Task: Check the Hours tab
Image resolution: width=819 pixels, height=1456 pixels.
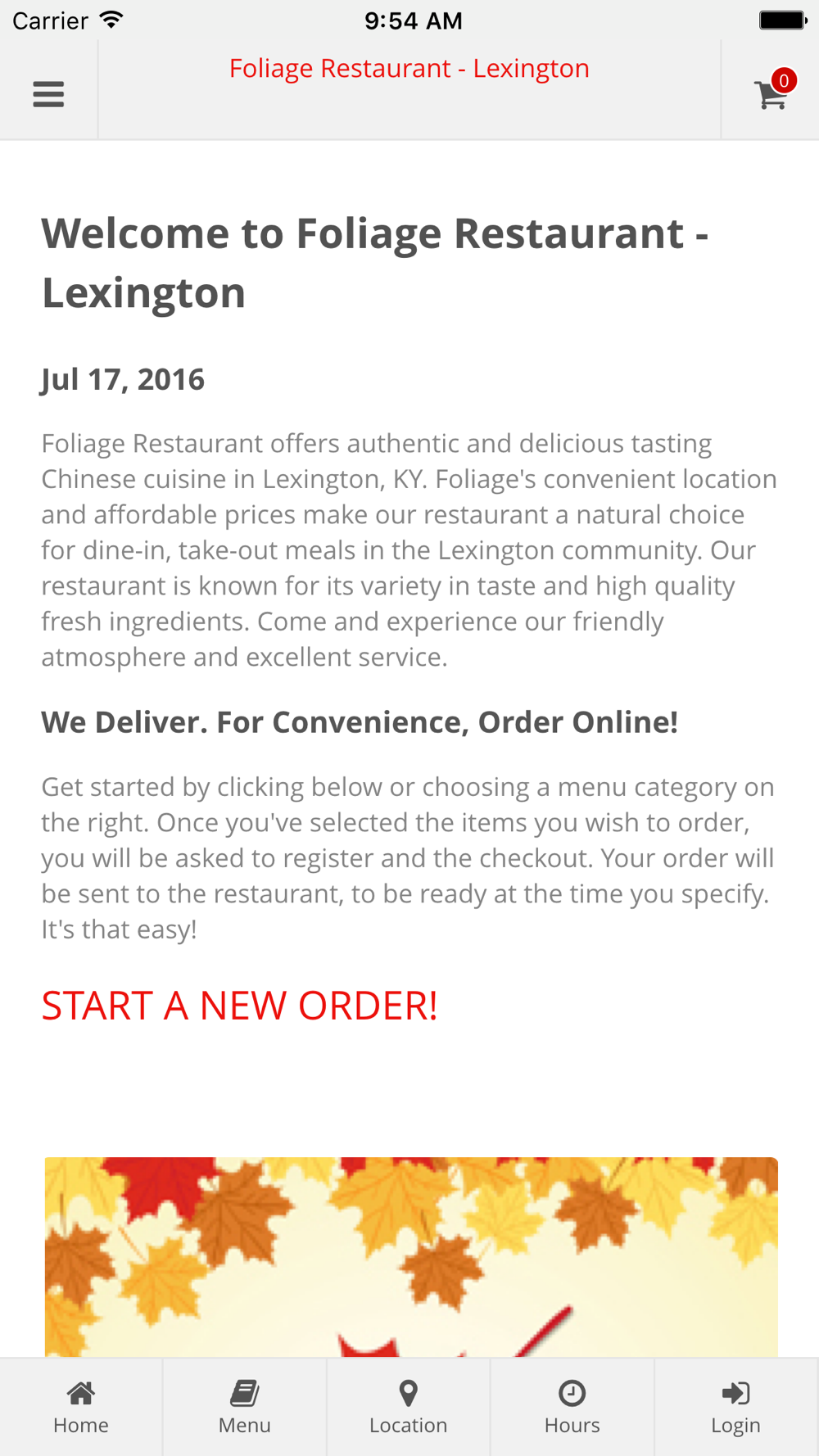Action: tap(572, 1407)
